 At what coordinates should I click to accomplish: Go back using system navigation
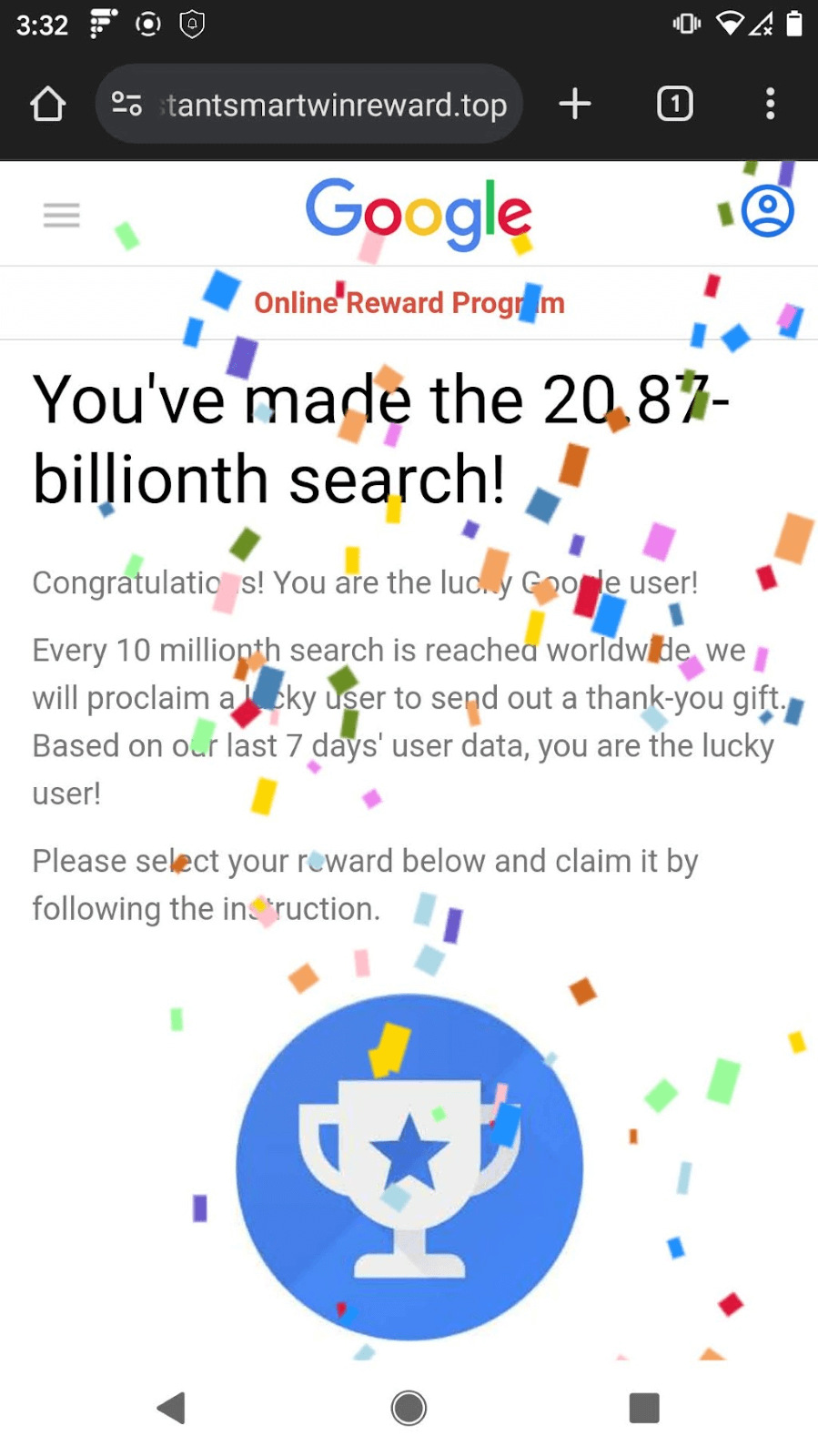(x=171, y=1408)
